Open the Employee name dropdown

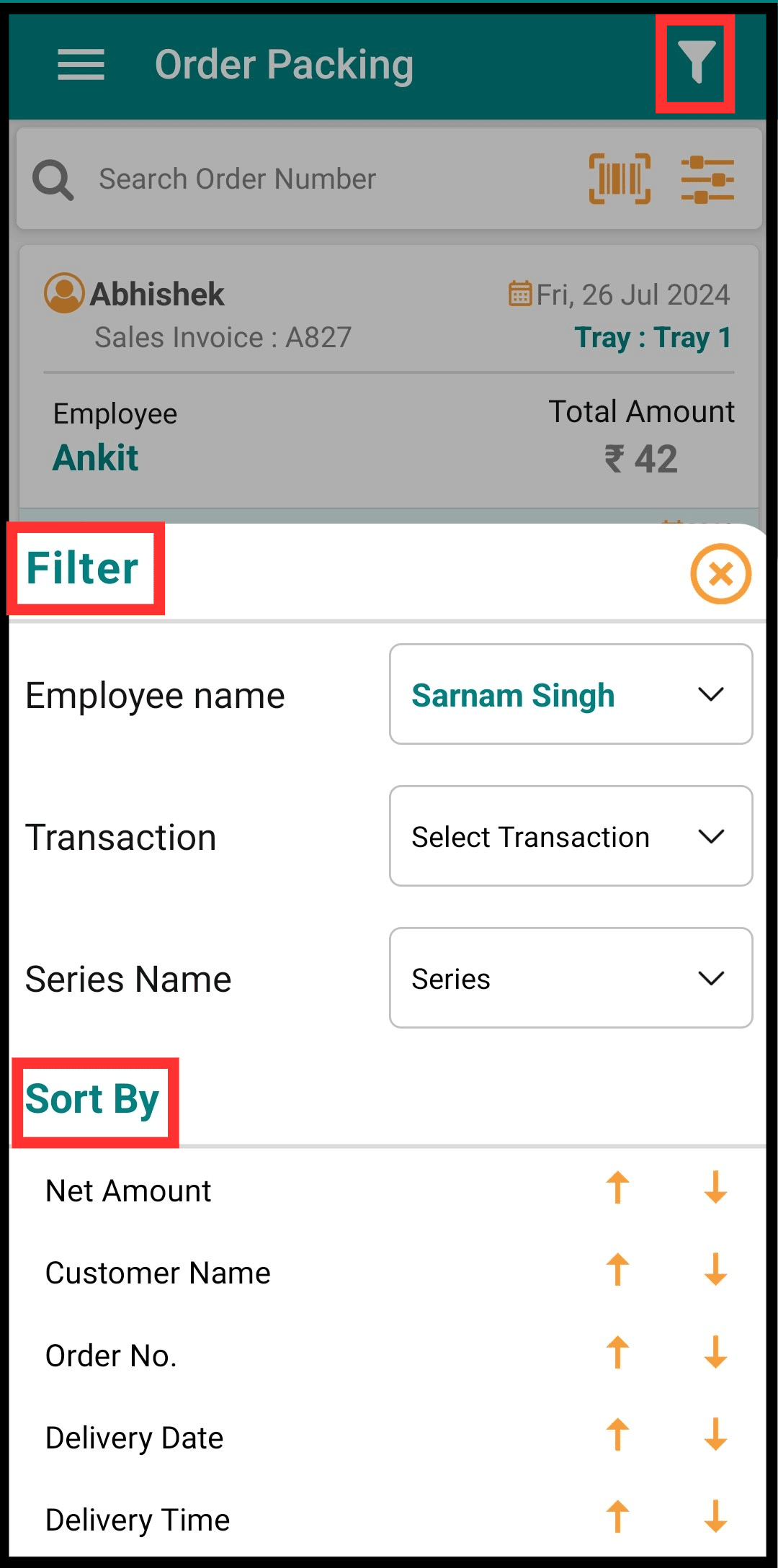[x=571, y=694]
